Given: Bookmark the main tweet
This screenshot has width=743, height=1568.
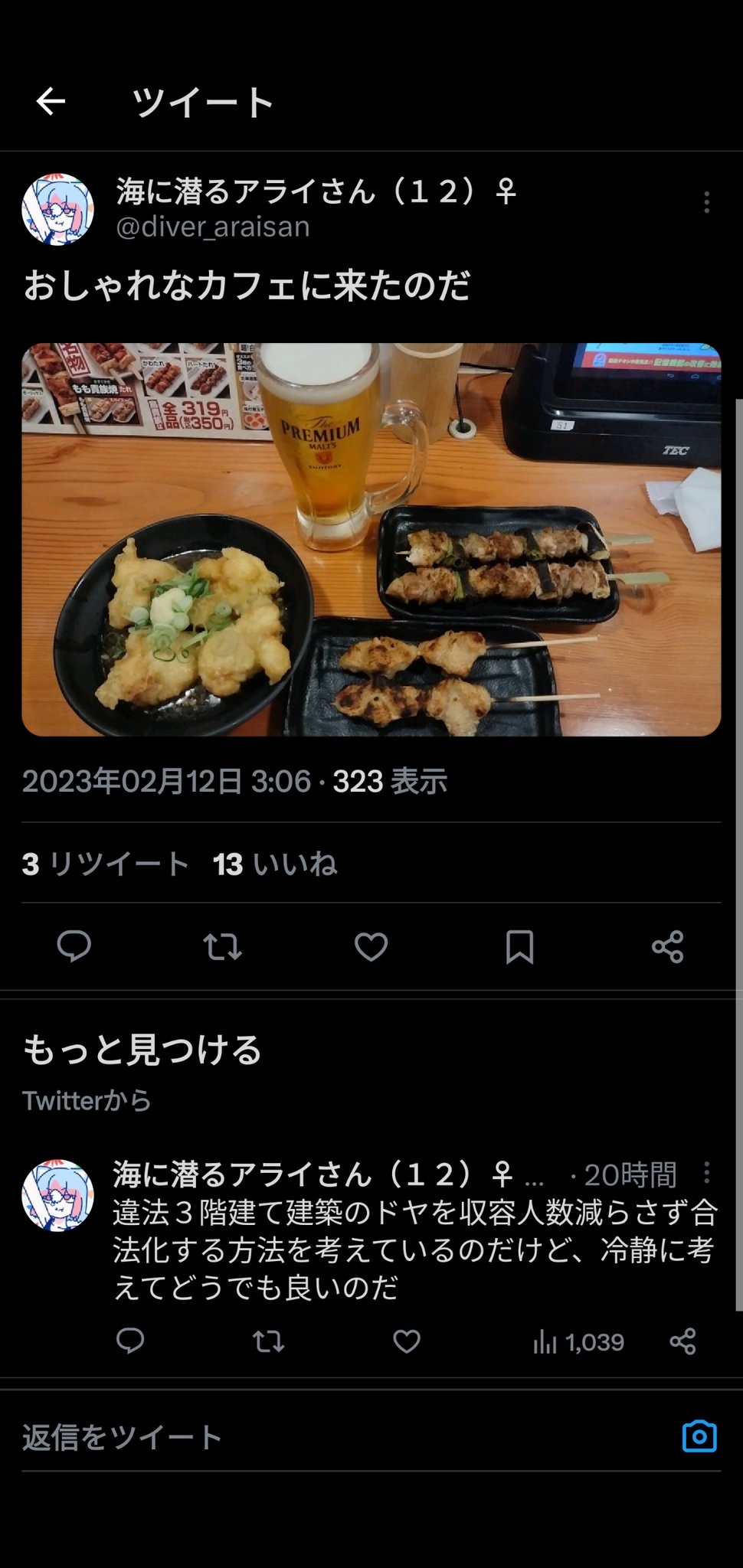Looking at the screenshot, I should pos(519,947).
